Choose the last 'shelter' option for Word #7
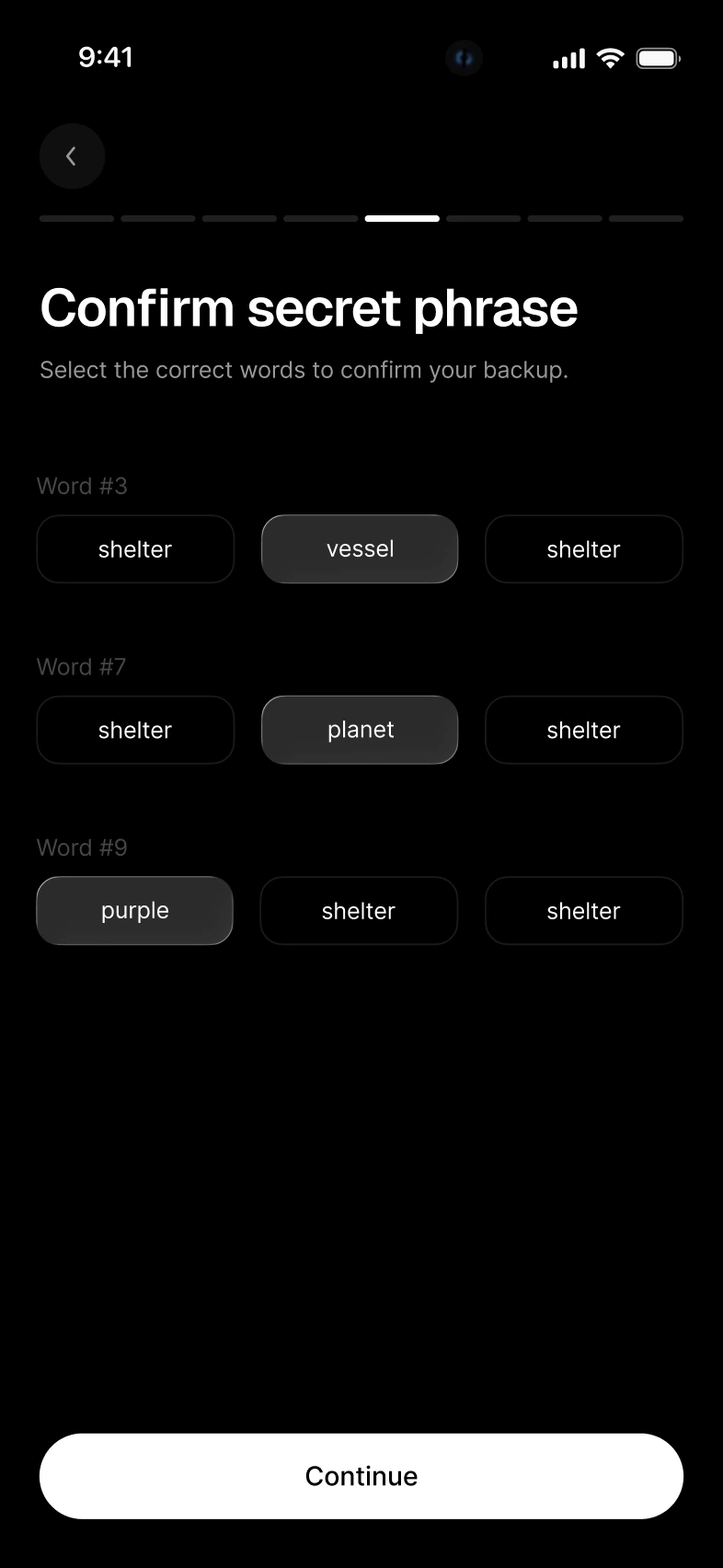Viewport: 723px width, 1568px height. point(583,730)
